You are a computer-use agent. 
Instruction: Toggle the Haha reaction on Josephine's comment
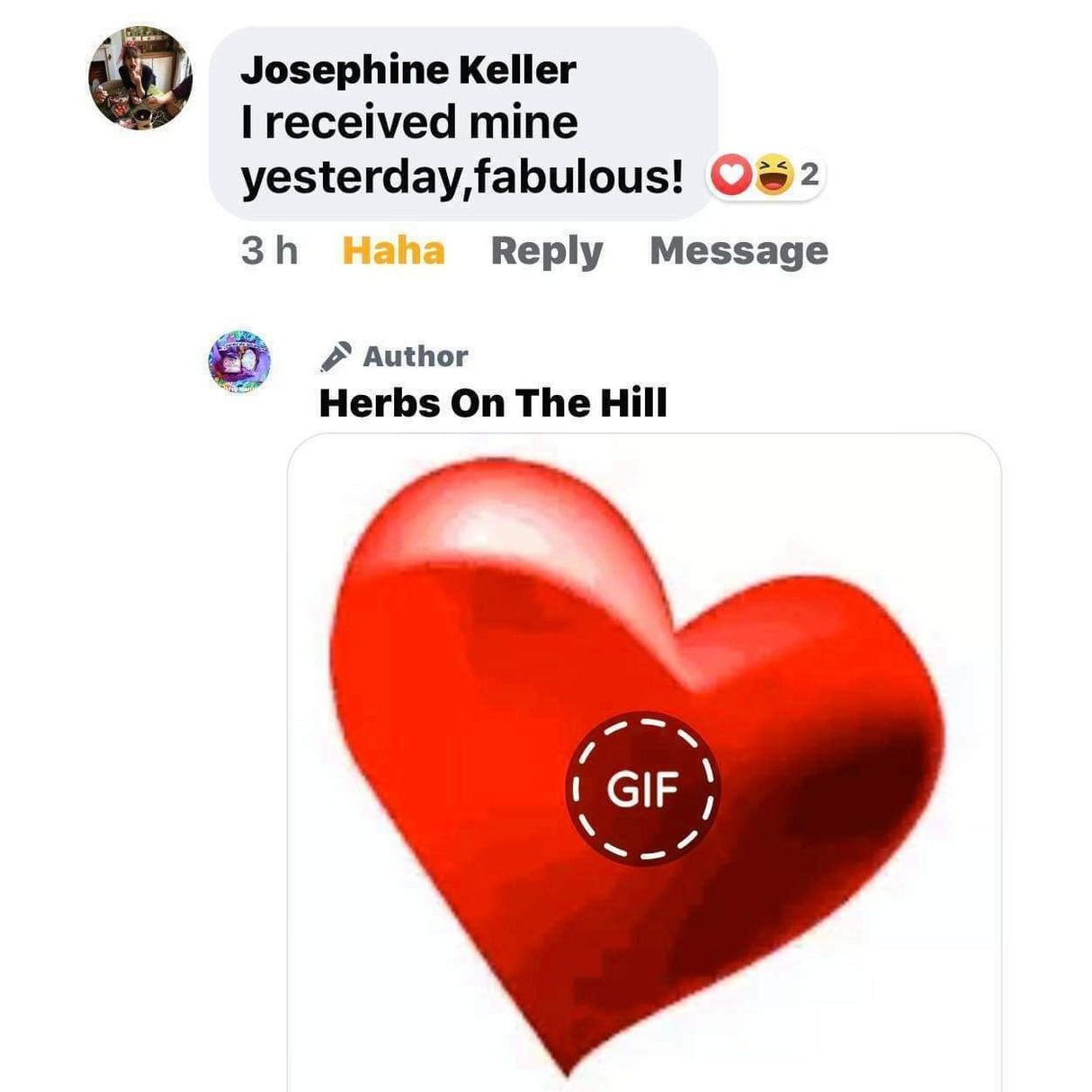pos(393,251)
